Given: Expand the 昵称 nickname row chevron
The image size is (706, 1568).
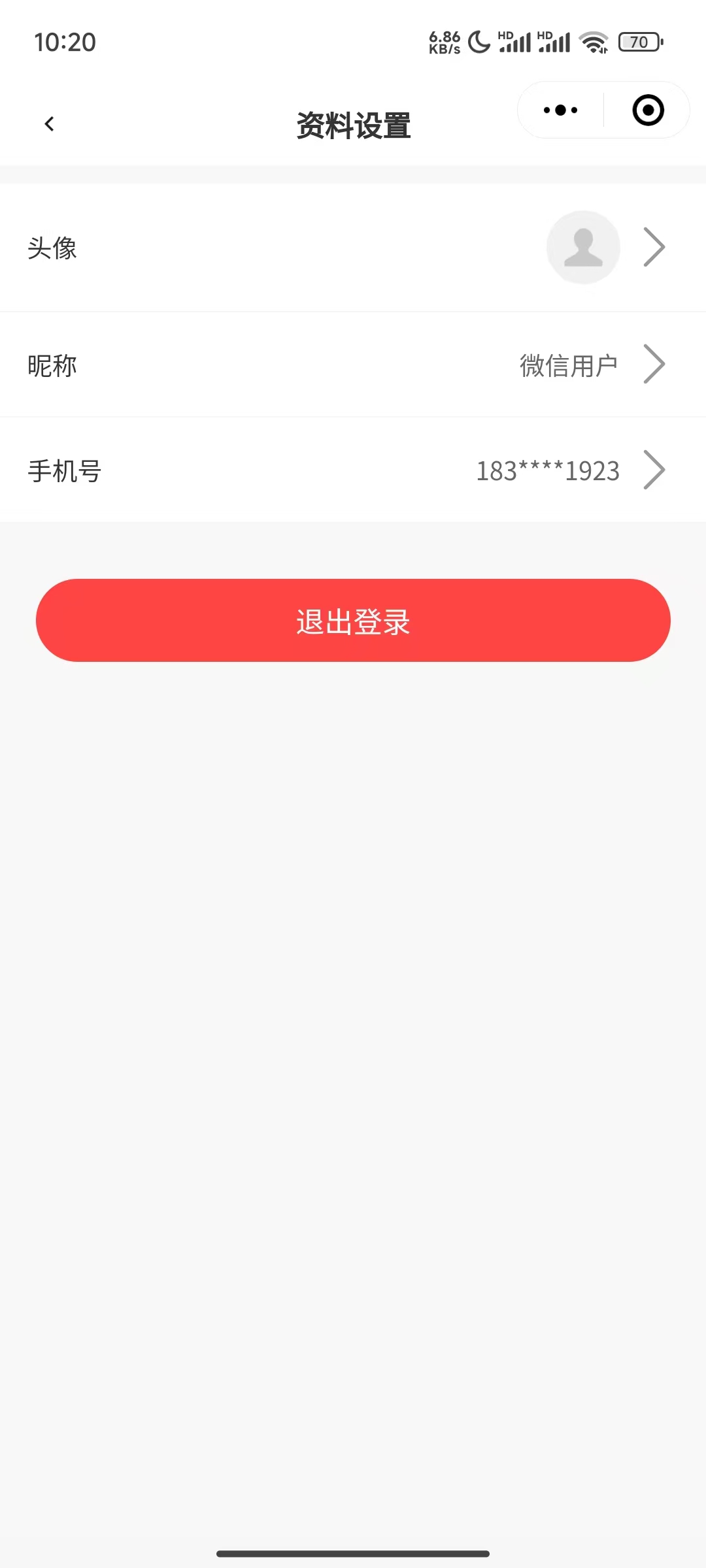Looking at the screenshot, I should pos(654,363).
